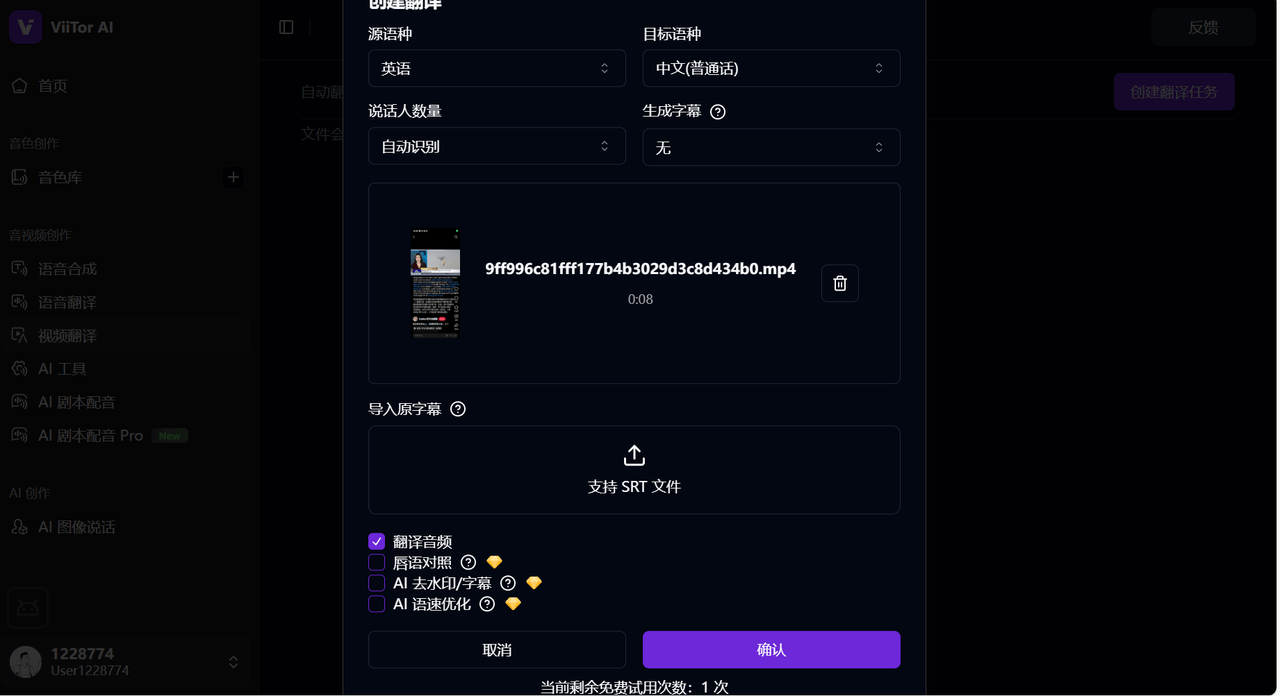Screen dimensions: 1280x696
Task: Enable the 唇语对照 checkbox
Action: click(377, 562)
